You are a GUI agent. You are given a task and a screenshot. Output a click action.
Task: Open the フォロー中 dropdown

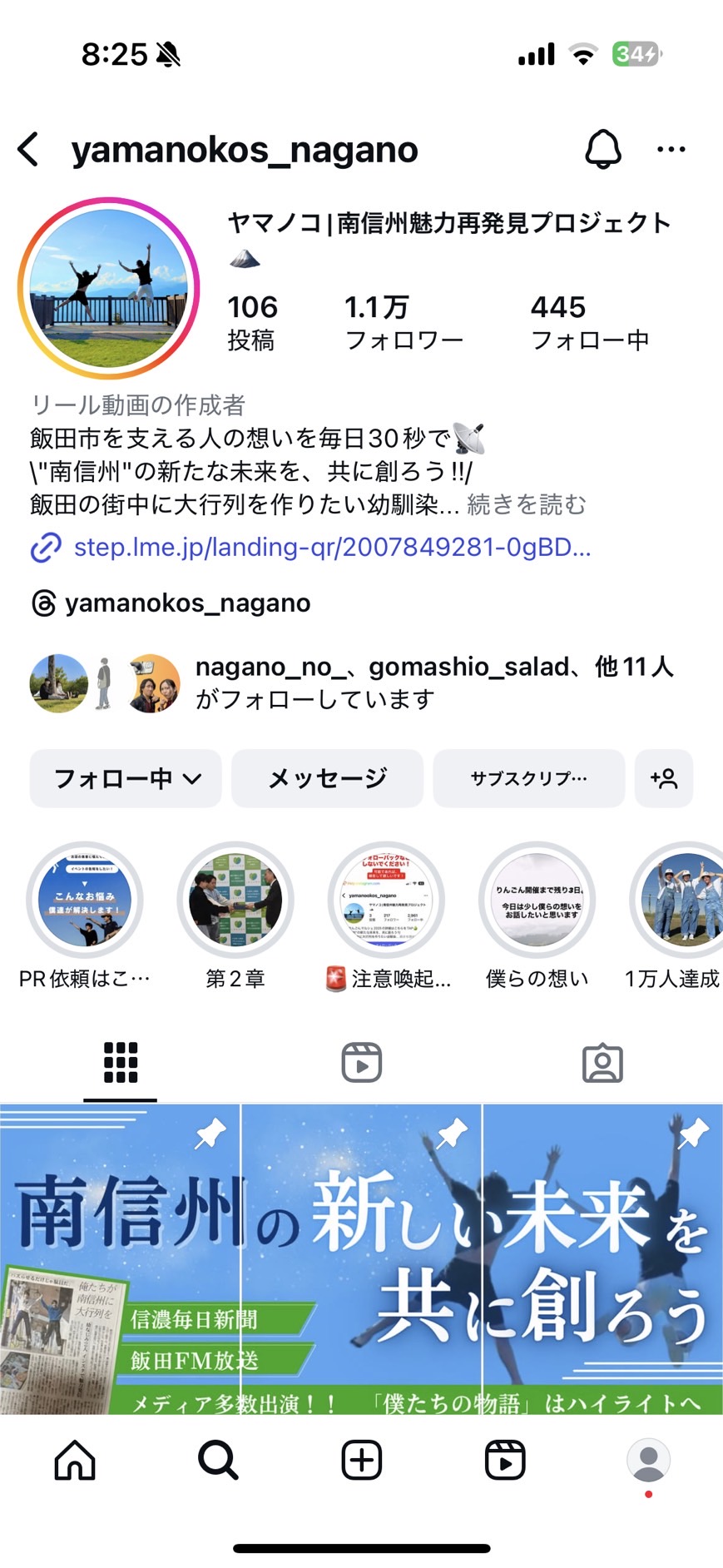(126, 778)
